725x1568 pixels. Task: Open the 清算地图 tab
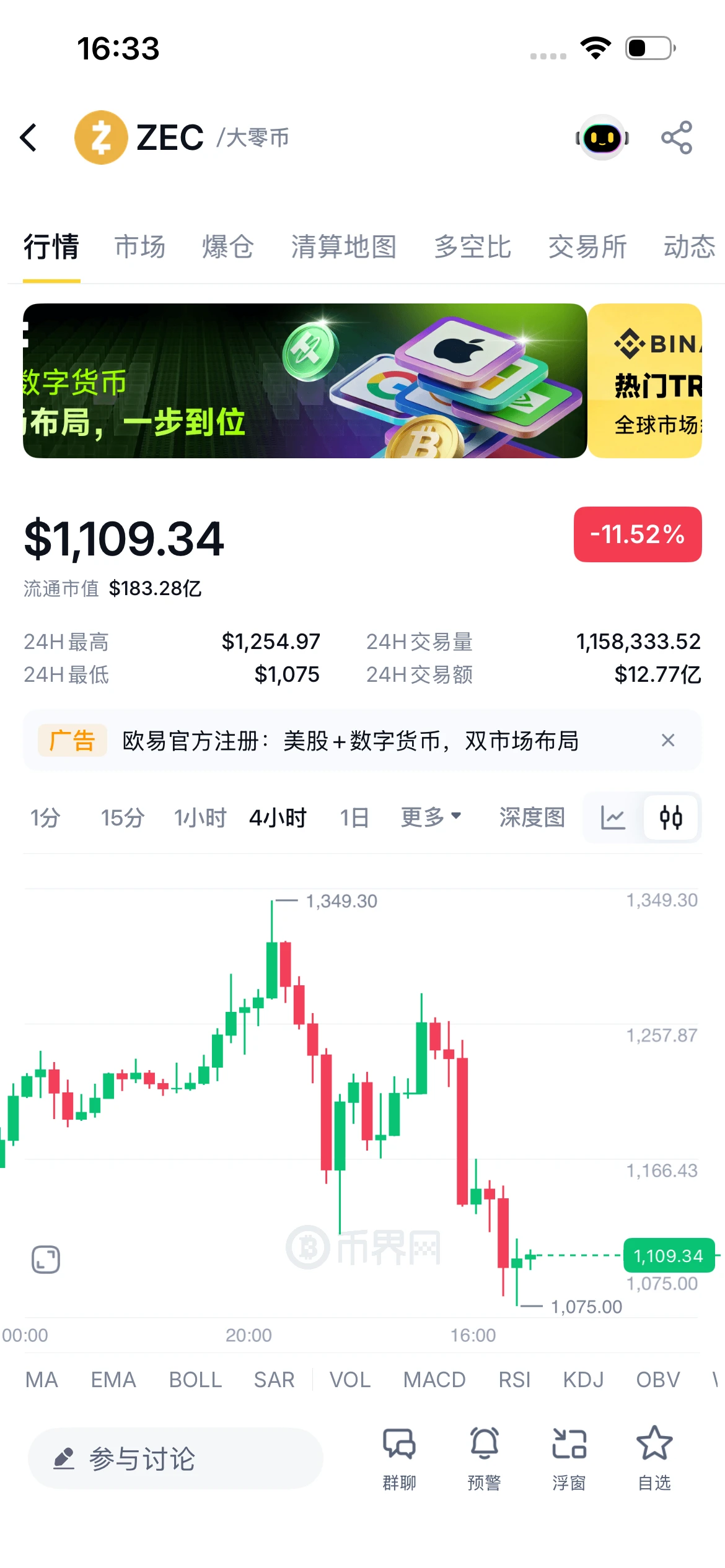pos(344,246)
